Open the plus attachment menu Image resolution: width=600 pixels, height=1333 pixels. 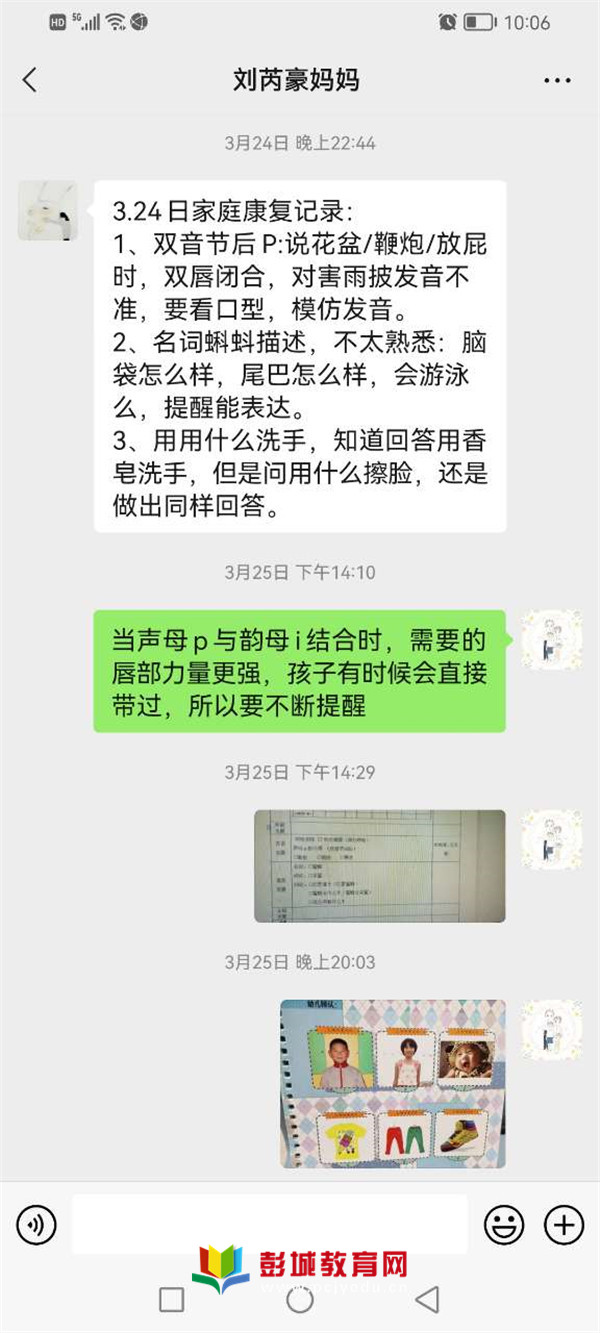[563, 1224]
